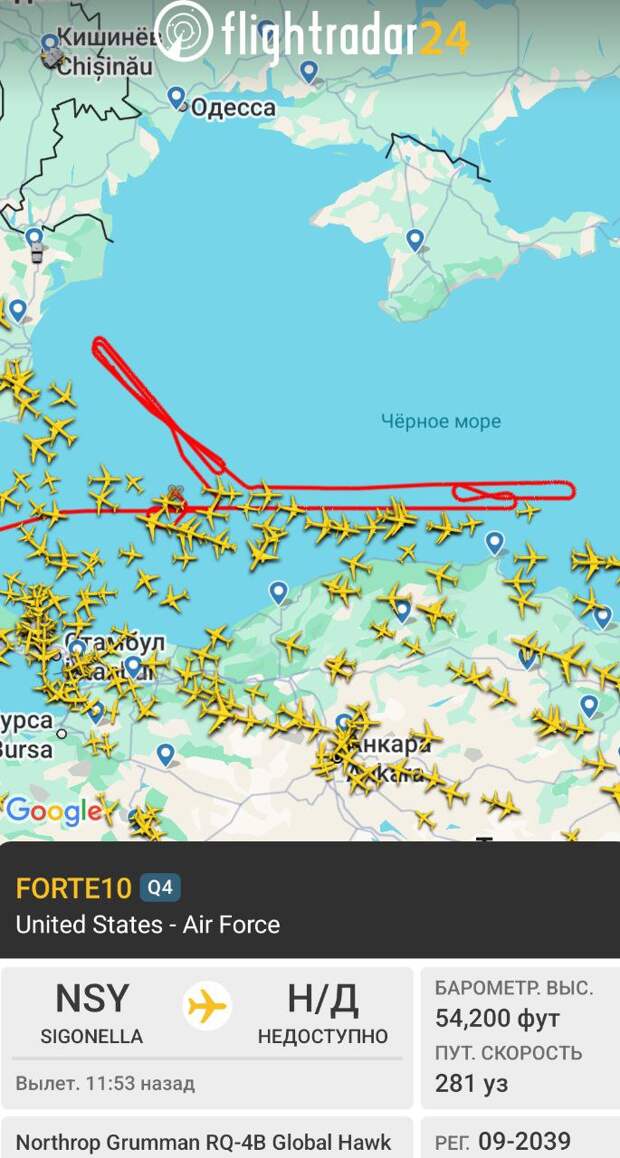The height and width of the screenshot is (1158, 620).
Task: Select the airport pin next to Одесса
Action: coord(177,98)
